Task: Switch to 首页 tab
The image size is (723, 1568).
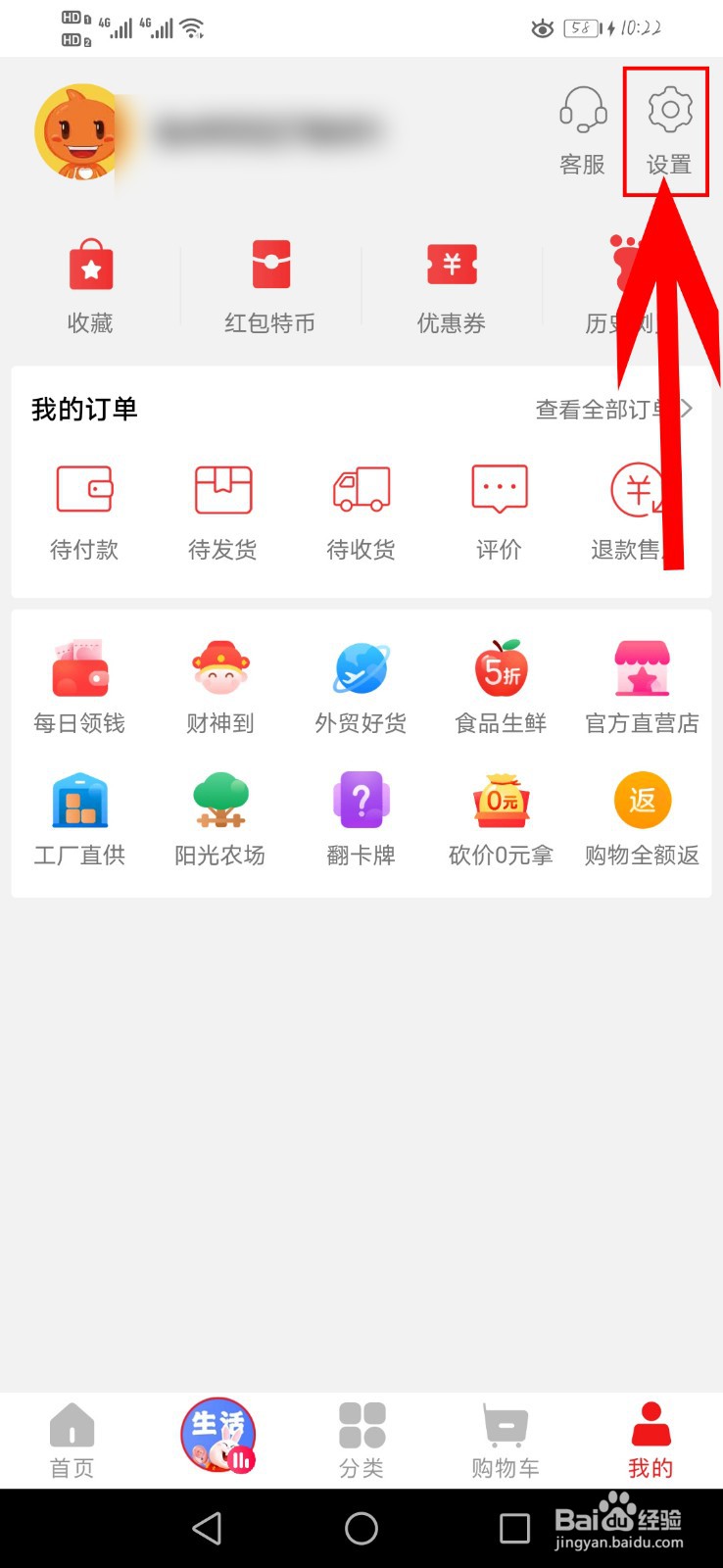Action: tap(72, 1441)
